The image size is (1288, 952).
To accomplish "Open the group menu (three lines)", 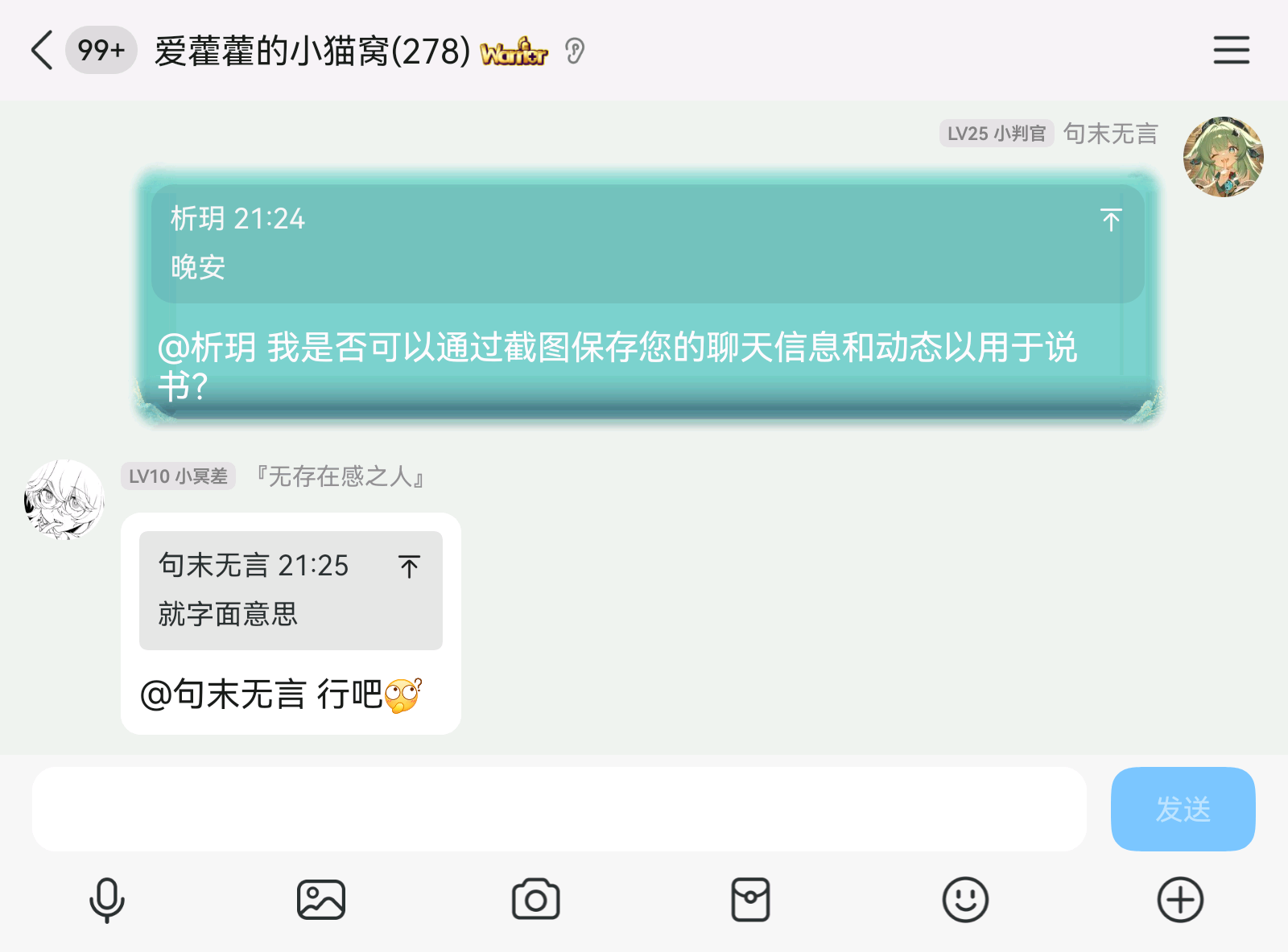I will [1231, 50].
